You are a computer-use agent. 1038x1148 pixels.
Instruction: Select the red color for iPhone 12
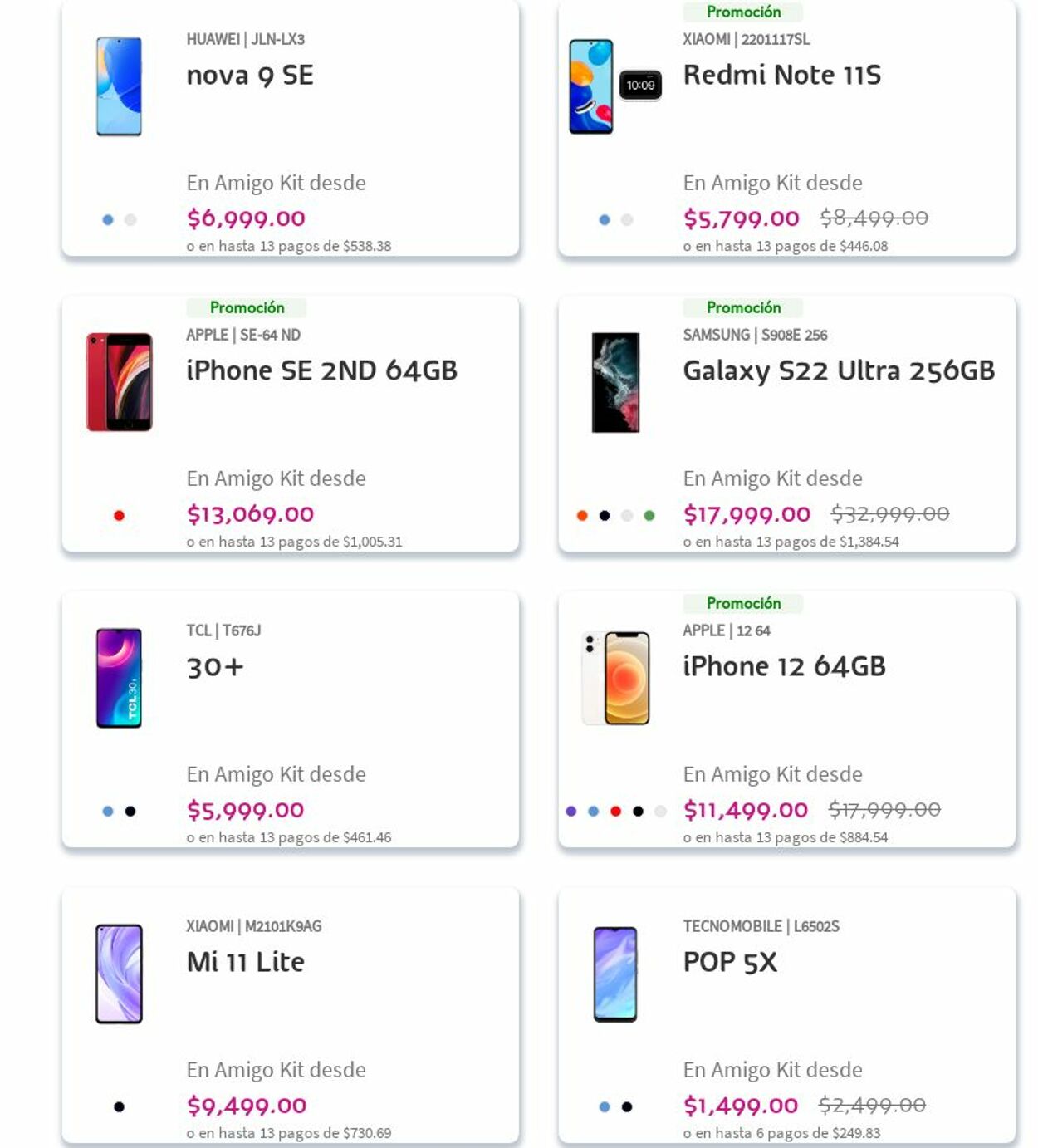pos(616,812)
